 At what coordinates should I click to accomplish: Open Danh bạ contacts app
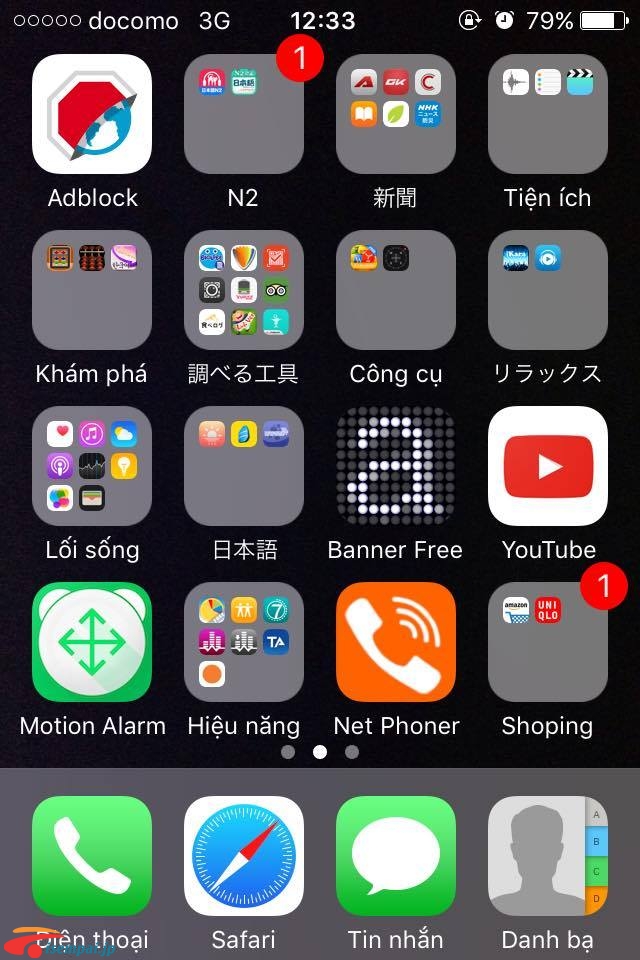pyautogui.click(x=548, y=856)
